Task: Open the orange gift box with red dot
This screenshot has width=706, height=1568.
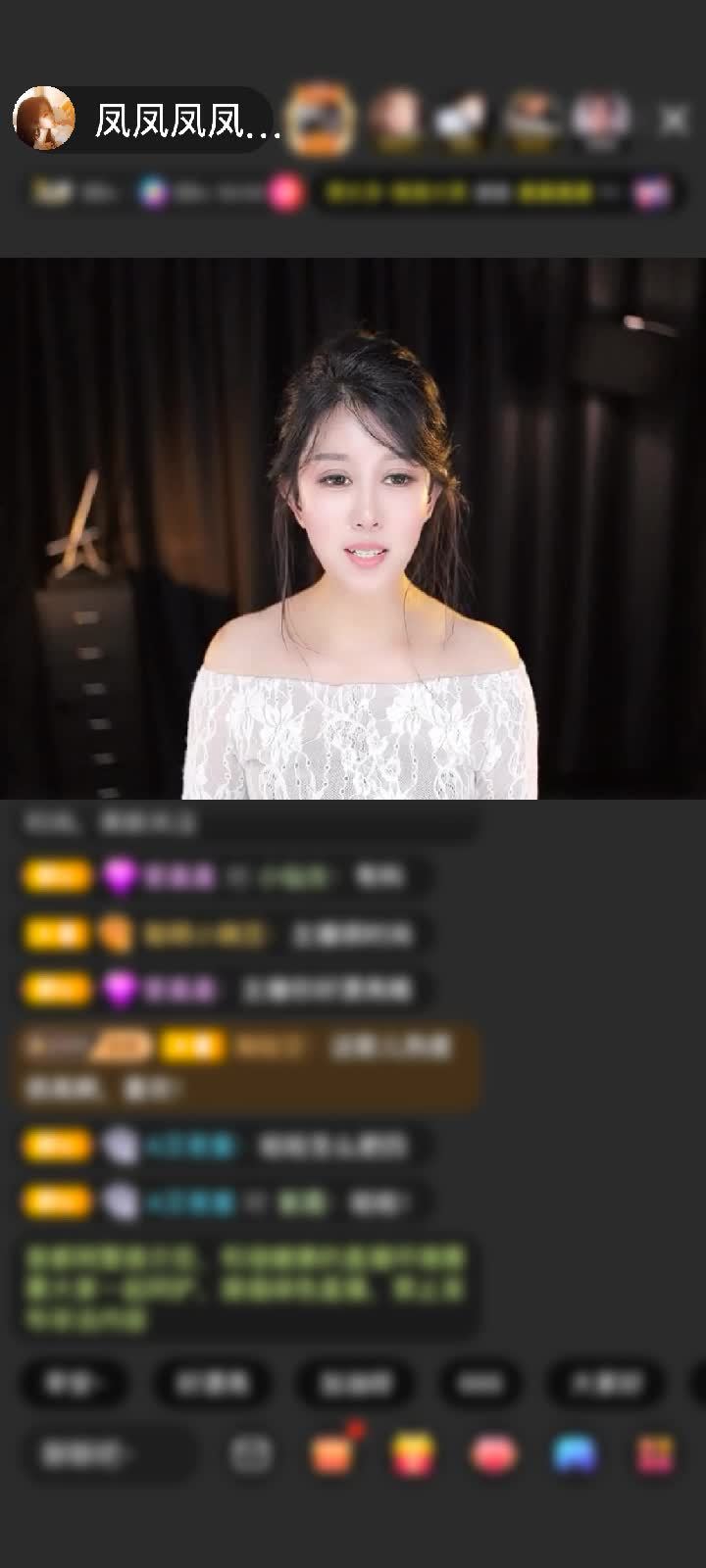Action: 332,1452
